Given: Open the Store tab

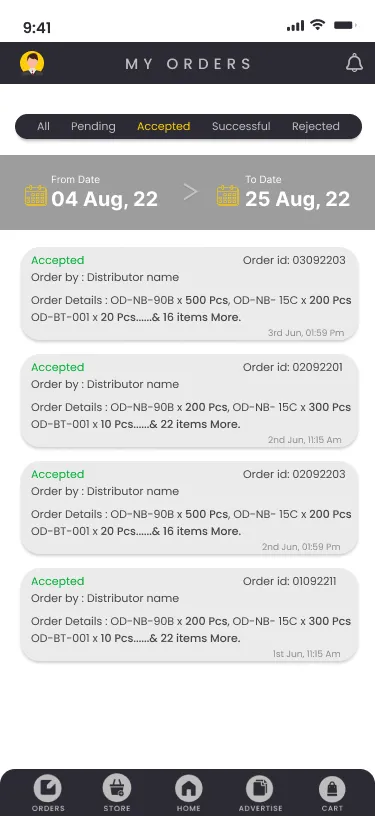Looking at the screenshot, I should pos(117,793).
